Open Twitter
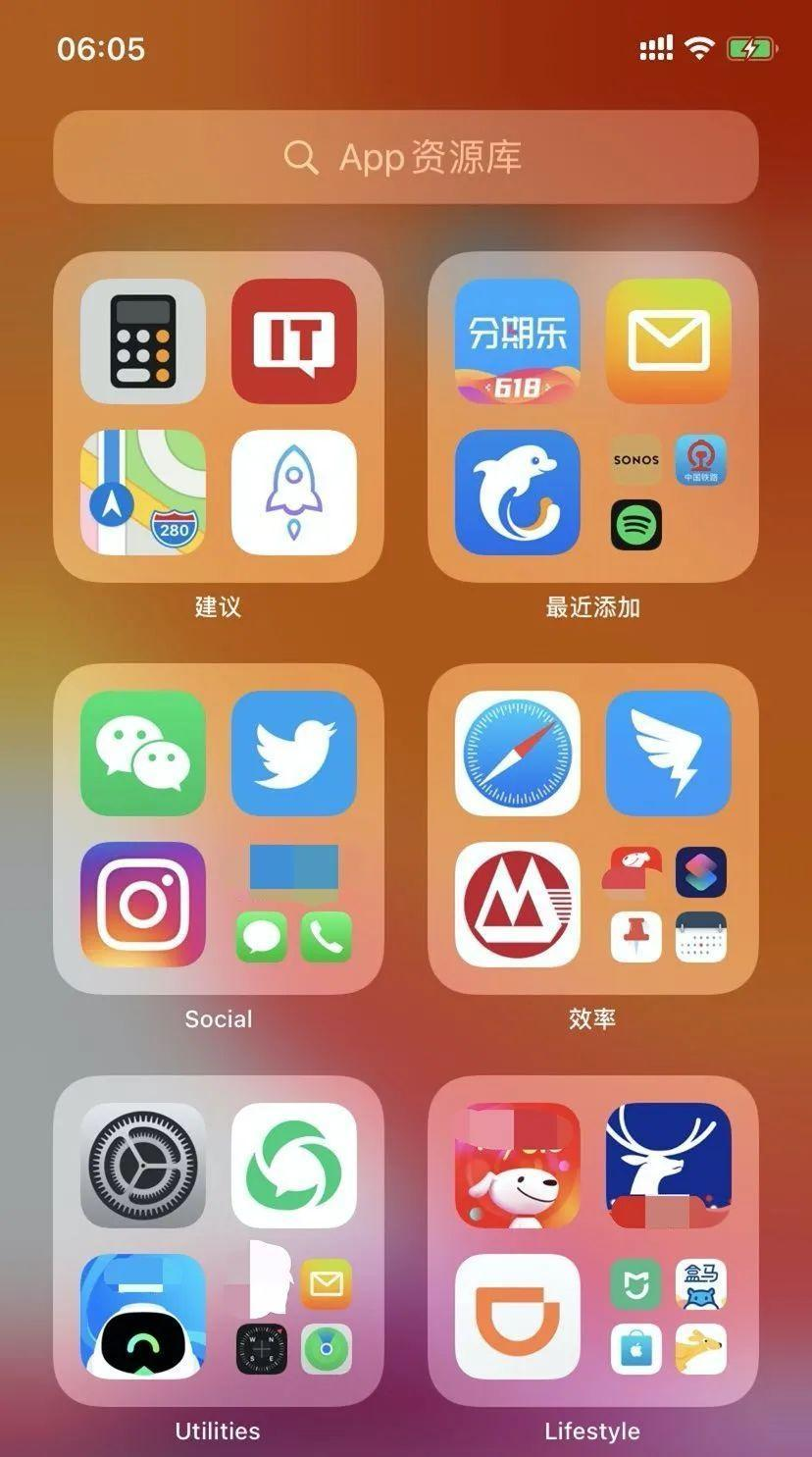The image size is (812, 1457). tap(293, 753)
